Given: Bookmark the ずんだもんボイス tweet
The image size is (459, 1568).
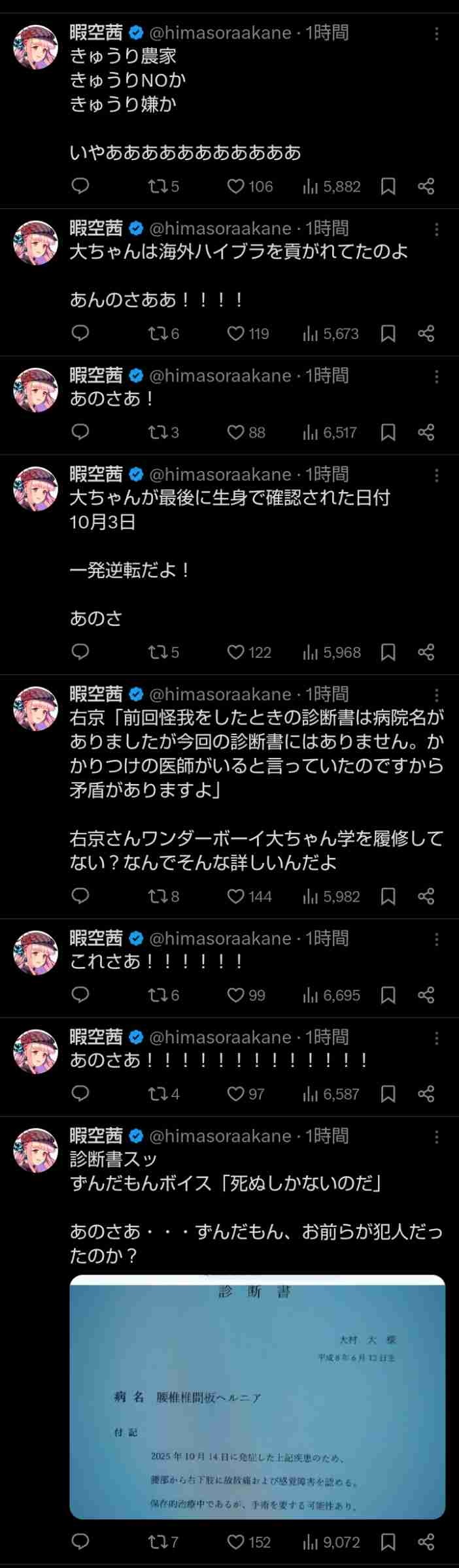Looking at the screenshot, I should tap(388, 1543).
